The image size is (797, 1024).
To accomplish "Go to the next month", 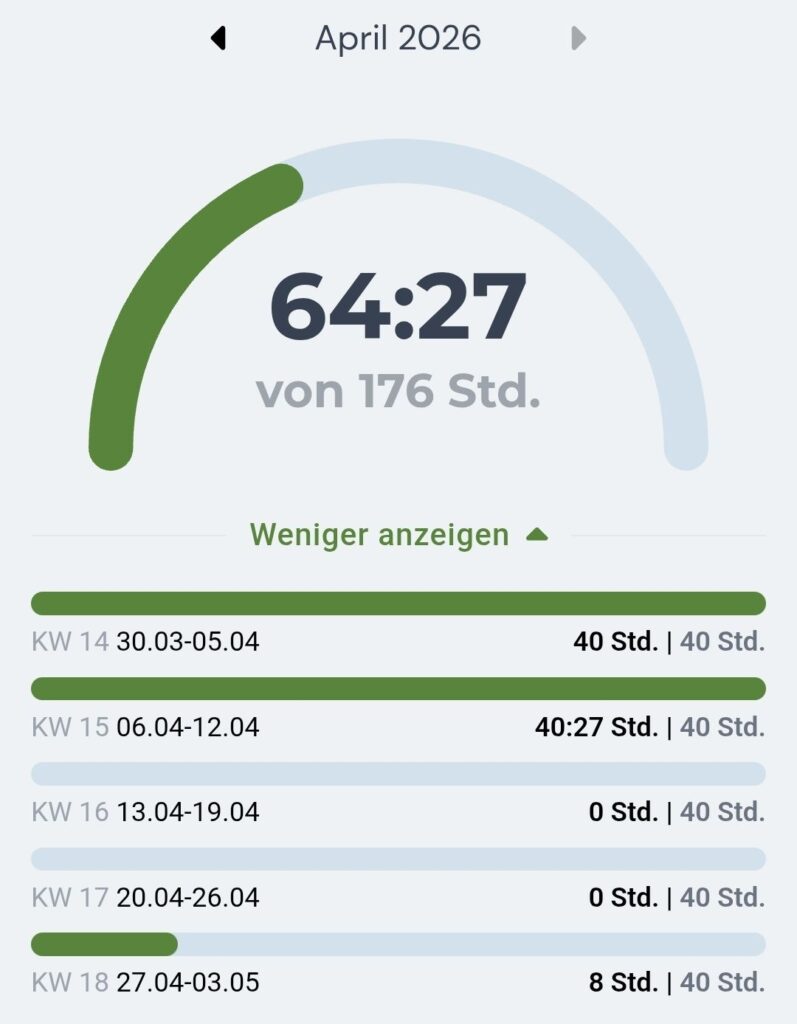I will 578,38.
